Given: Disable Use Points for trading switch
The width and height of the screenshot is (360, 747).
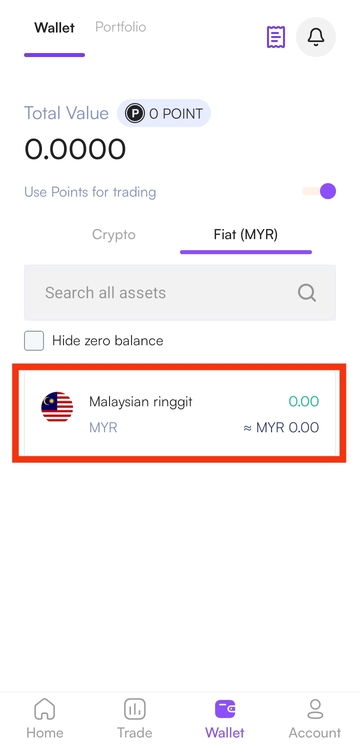Looking at the screenshot, I should [x=319, y=192].
